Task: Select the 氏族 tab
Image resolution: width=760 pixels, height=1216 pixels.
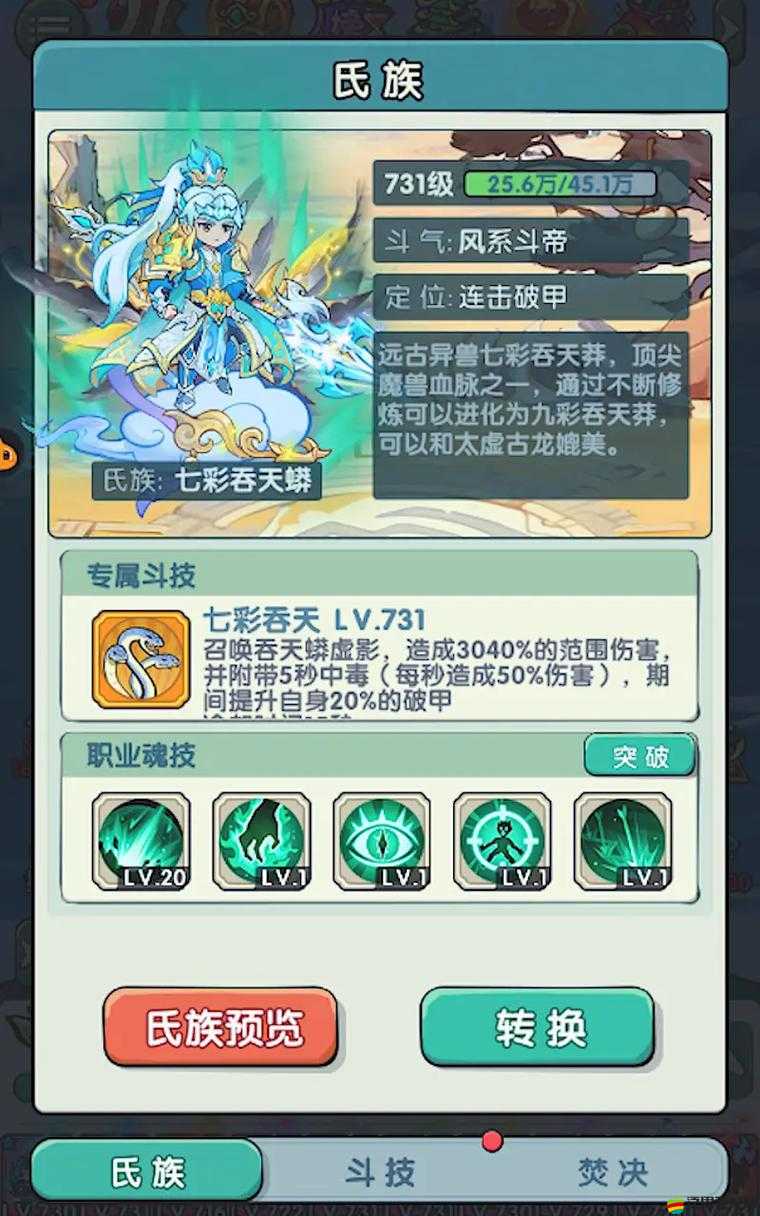Action: coord(148,1171)
